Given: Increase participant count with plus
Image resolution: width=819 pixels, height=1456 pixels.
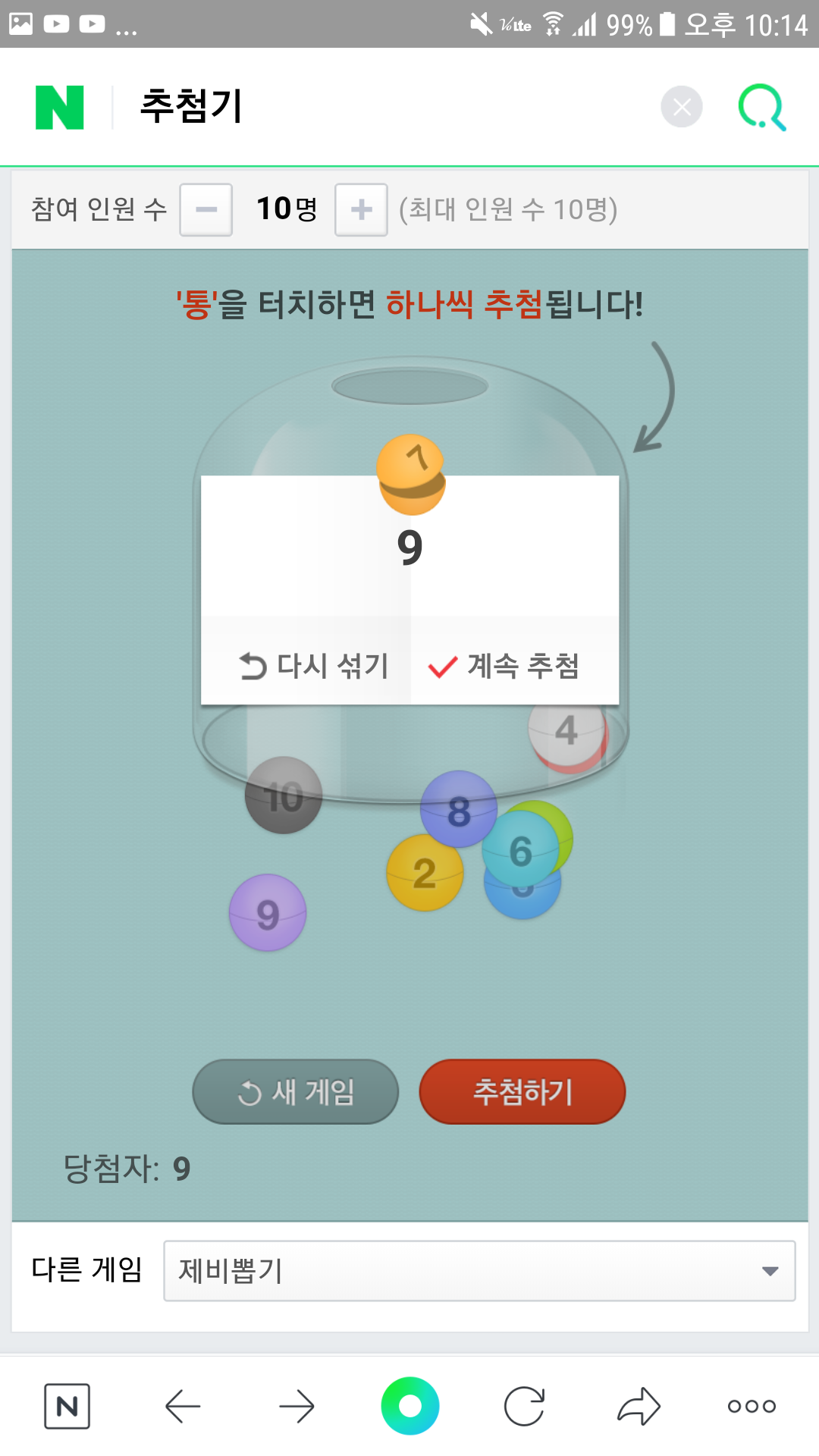Looking at the screenshot, I should [361, 209].
